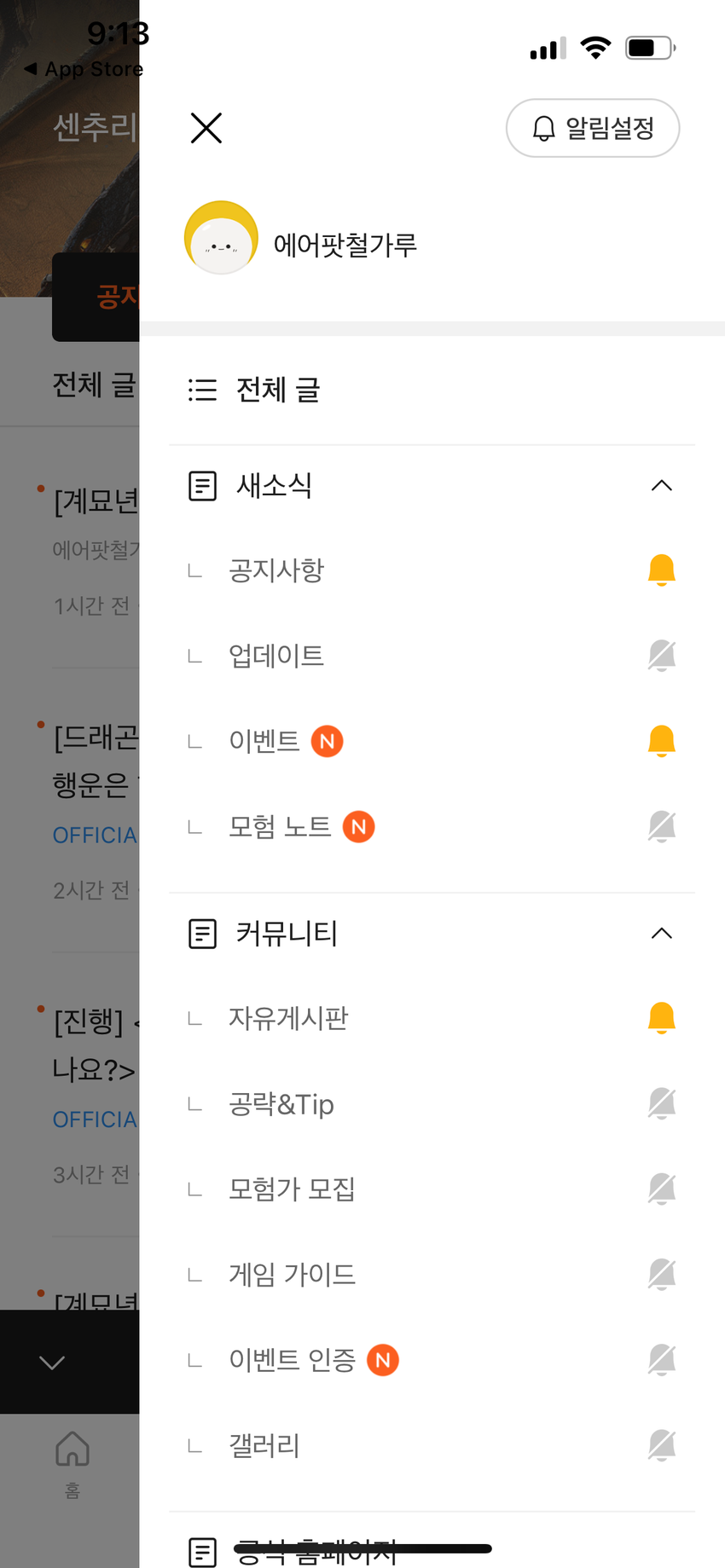
Task: Open 알림설정 notification settings
Action: coord(593,128)
